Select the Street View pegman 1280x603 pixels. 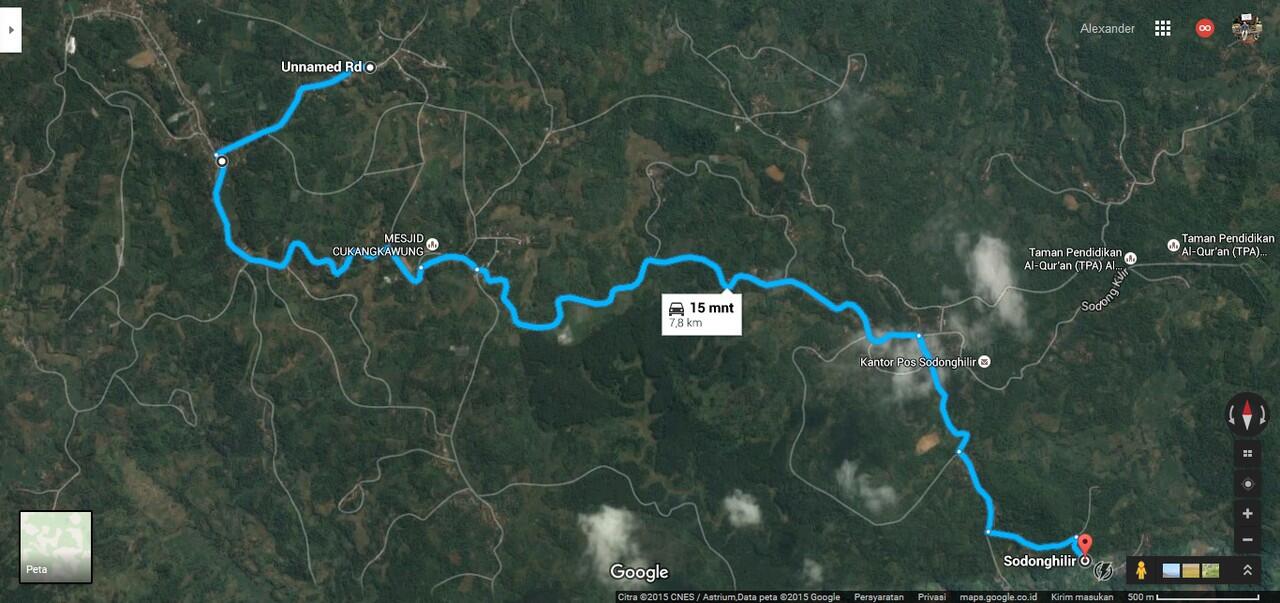(x=1140, y=570)
